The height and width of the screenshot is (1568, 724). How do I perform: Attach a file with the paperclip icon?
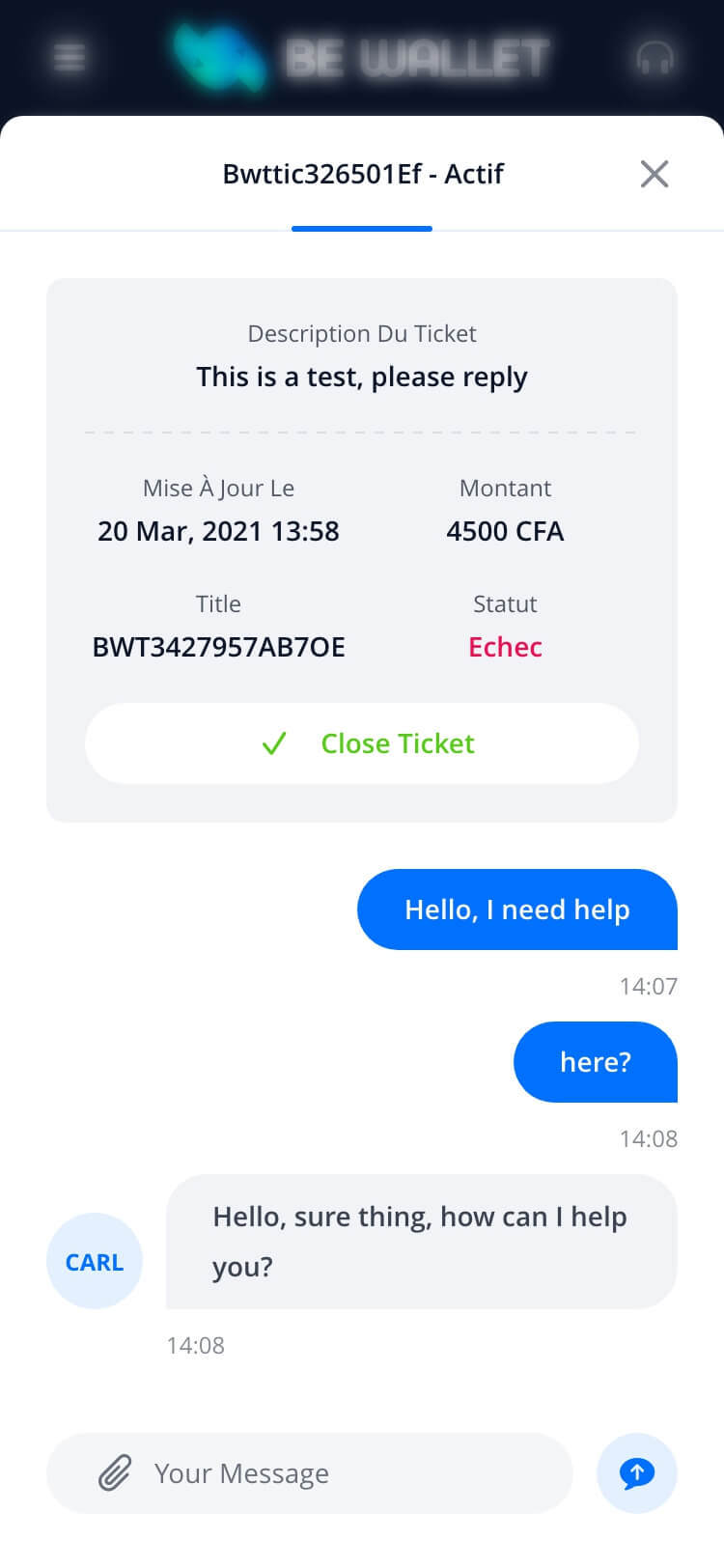point(115,1473)
